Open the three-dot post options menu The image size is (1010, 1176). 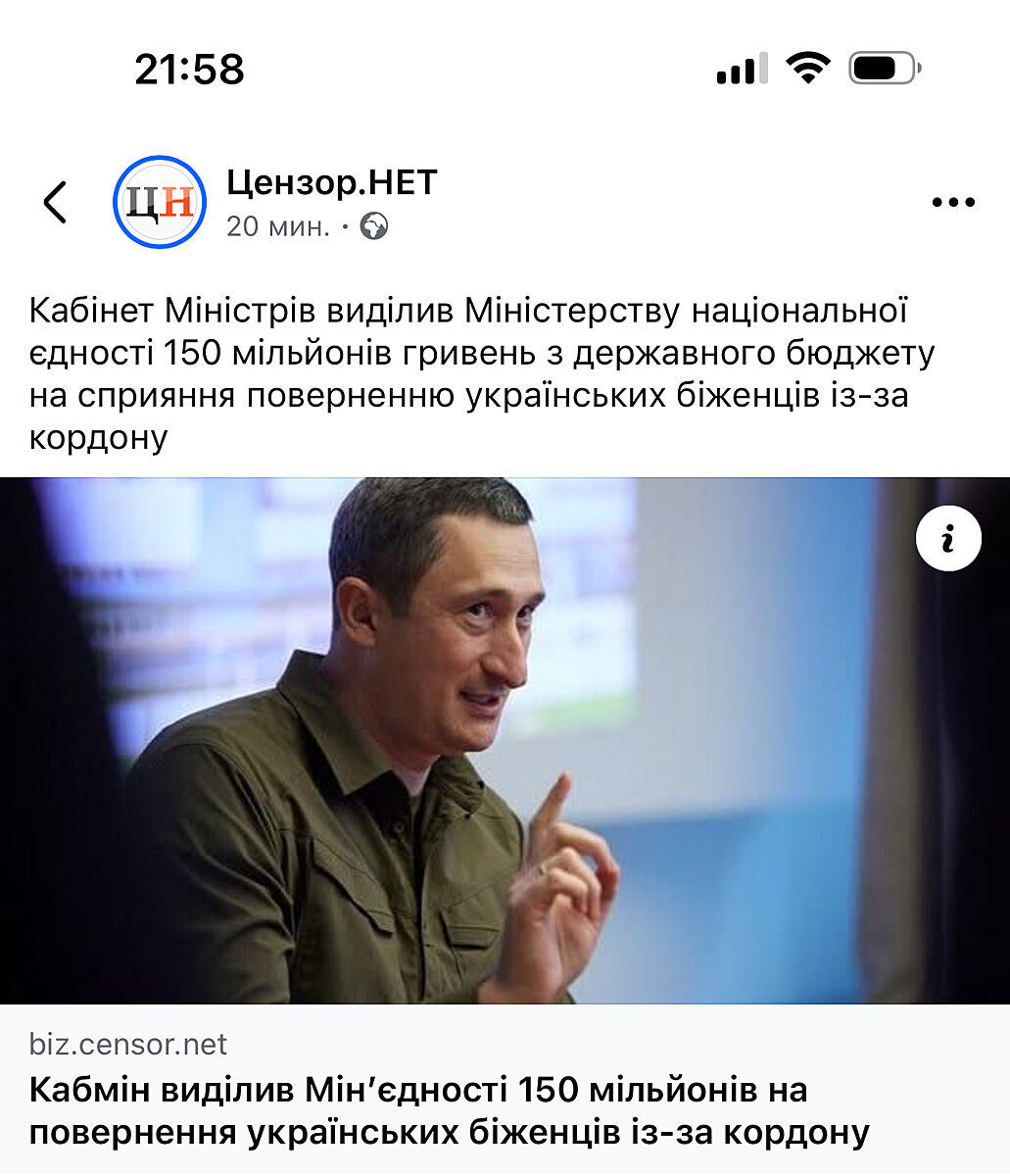[x=952, y=203]
